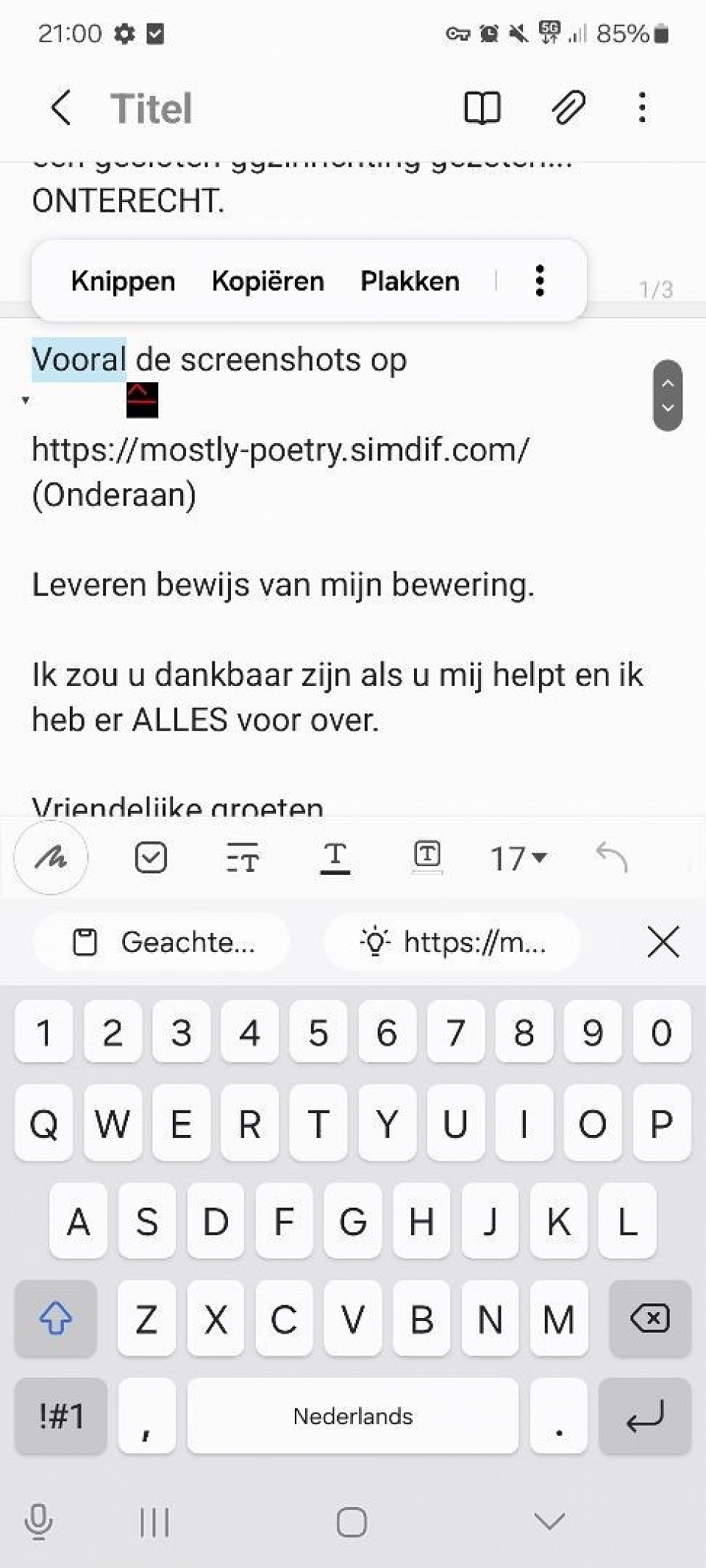Image resolution: width=706 pixels, height=1568 pixels.
Task: Copy the selection with Kopiëren
Action: point(268,281)
